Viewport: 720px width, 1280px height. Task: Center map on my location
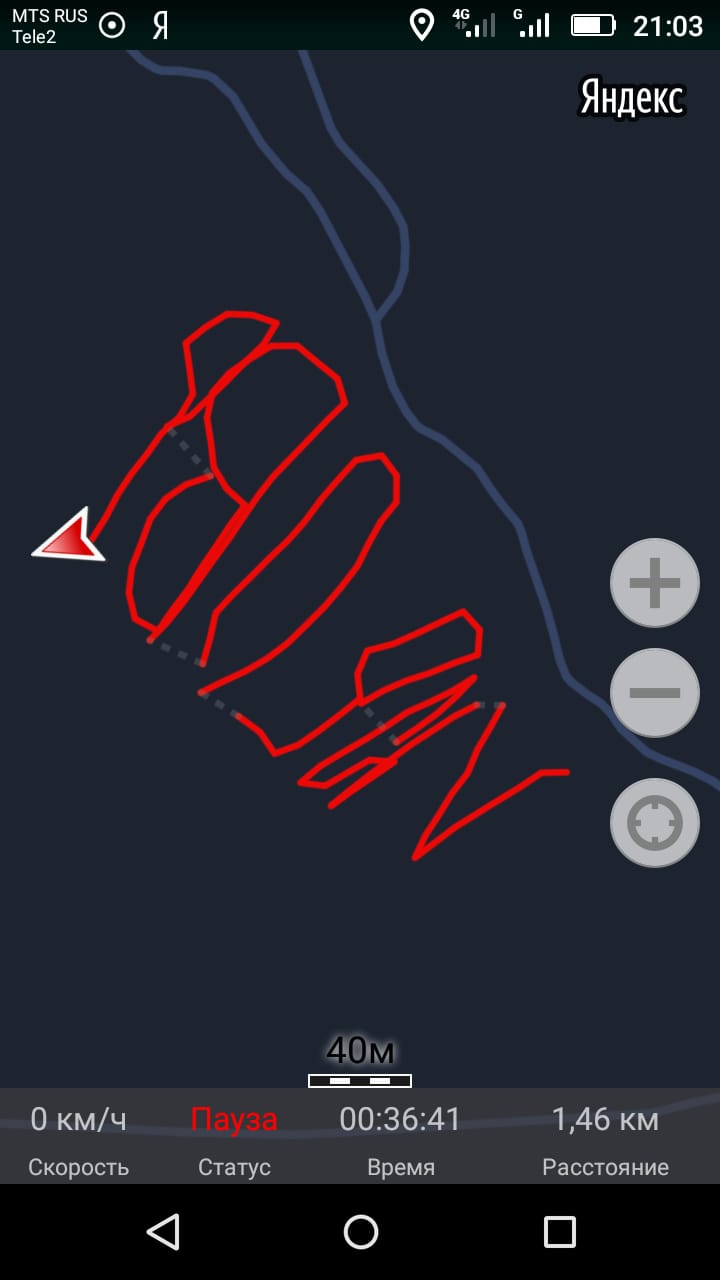pos(655,823)
